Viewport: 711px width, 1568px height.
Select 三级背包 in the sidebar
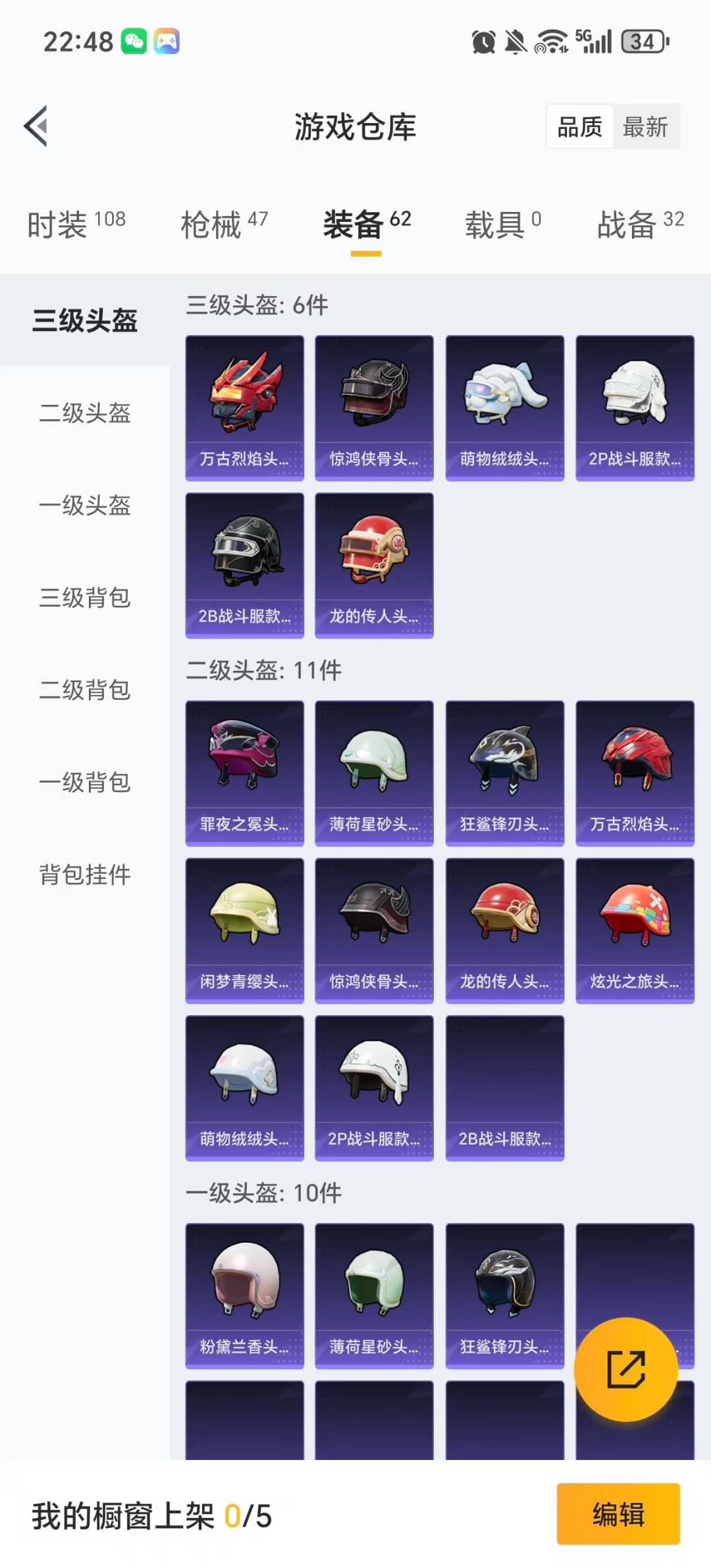click(x=85, y=598)
